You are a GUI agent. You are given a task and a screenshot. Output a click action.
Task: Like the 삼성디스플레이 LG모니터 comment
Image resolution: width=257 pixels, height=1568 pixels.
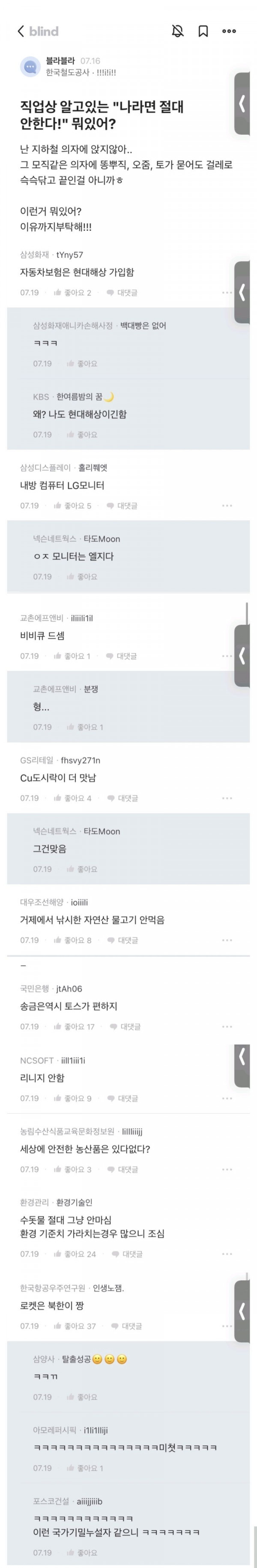72,506
